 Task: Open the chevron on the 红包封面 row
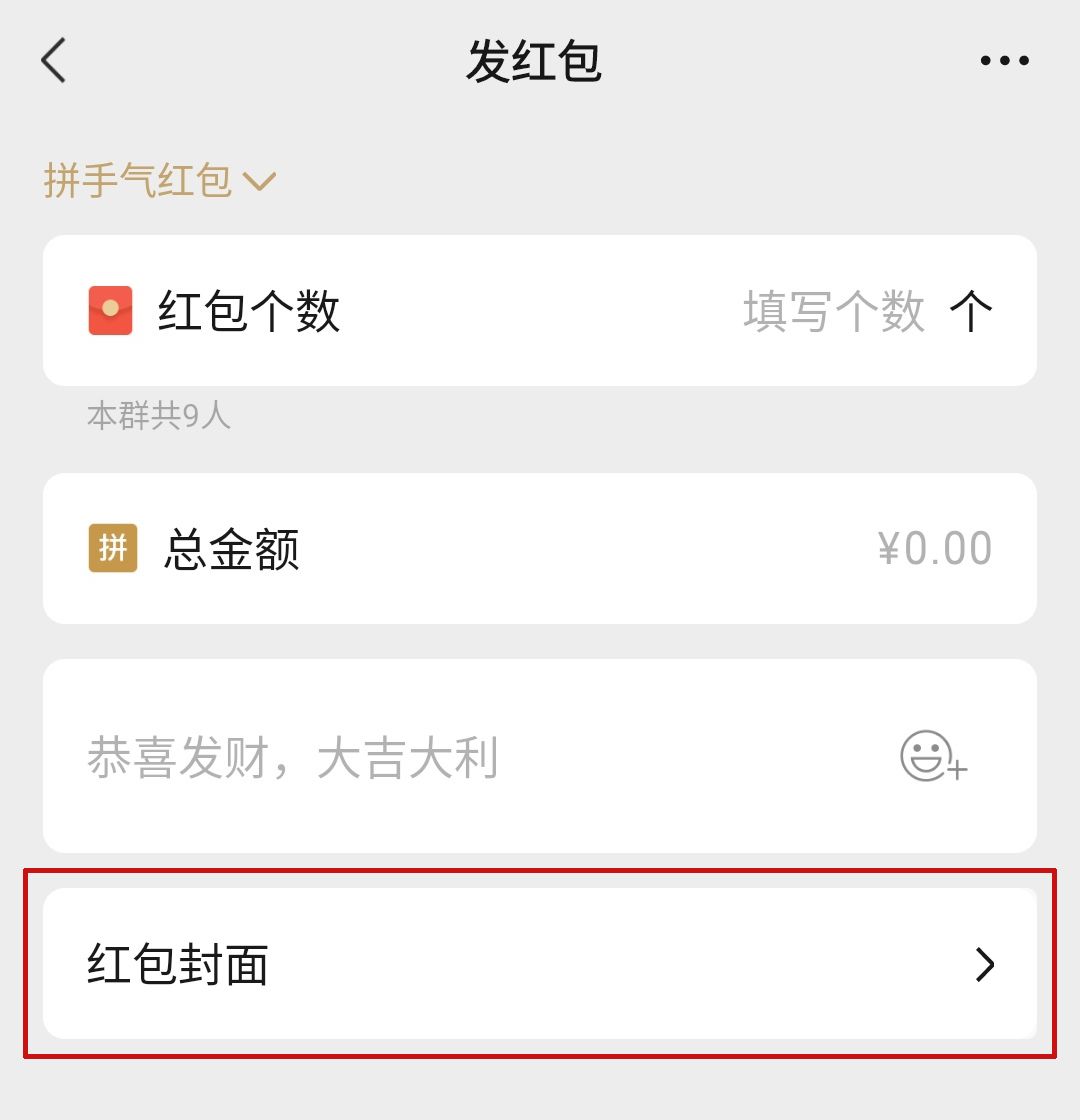click(987, 964)
